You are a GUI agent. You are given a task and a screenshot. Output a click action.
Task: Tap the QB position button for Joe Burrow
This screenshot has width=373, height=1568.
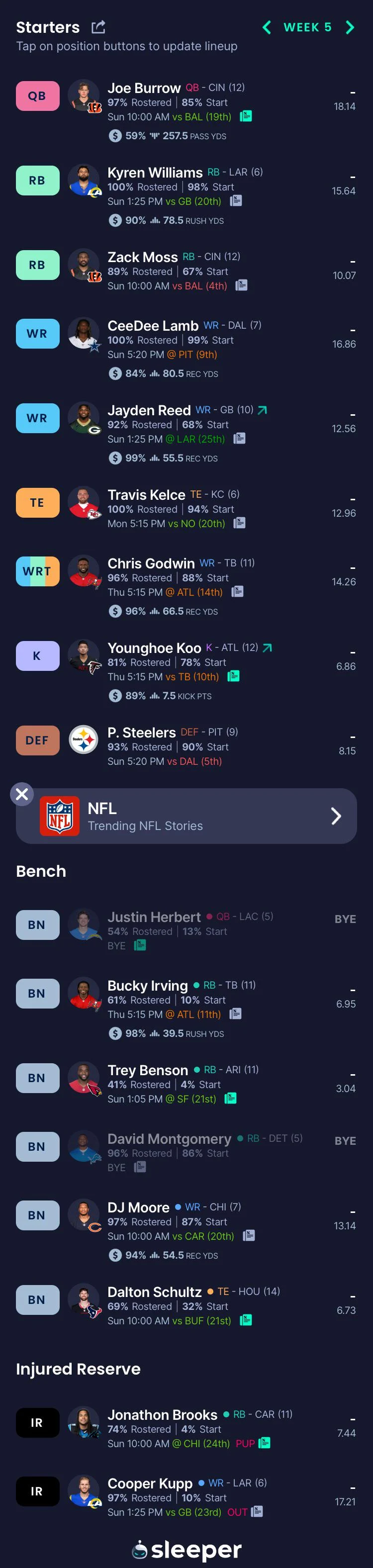click(x=37, y=96)
